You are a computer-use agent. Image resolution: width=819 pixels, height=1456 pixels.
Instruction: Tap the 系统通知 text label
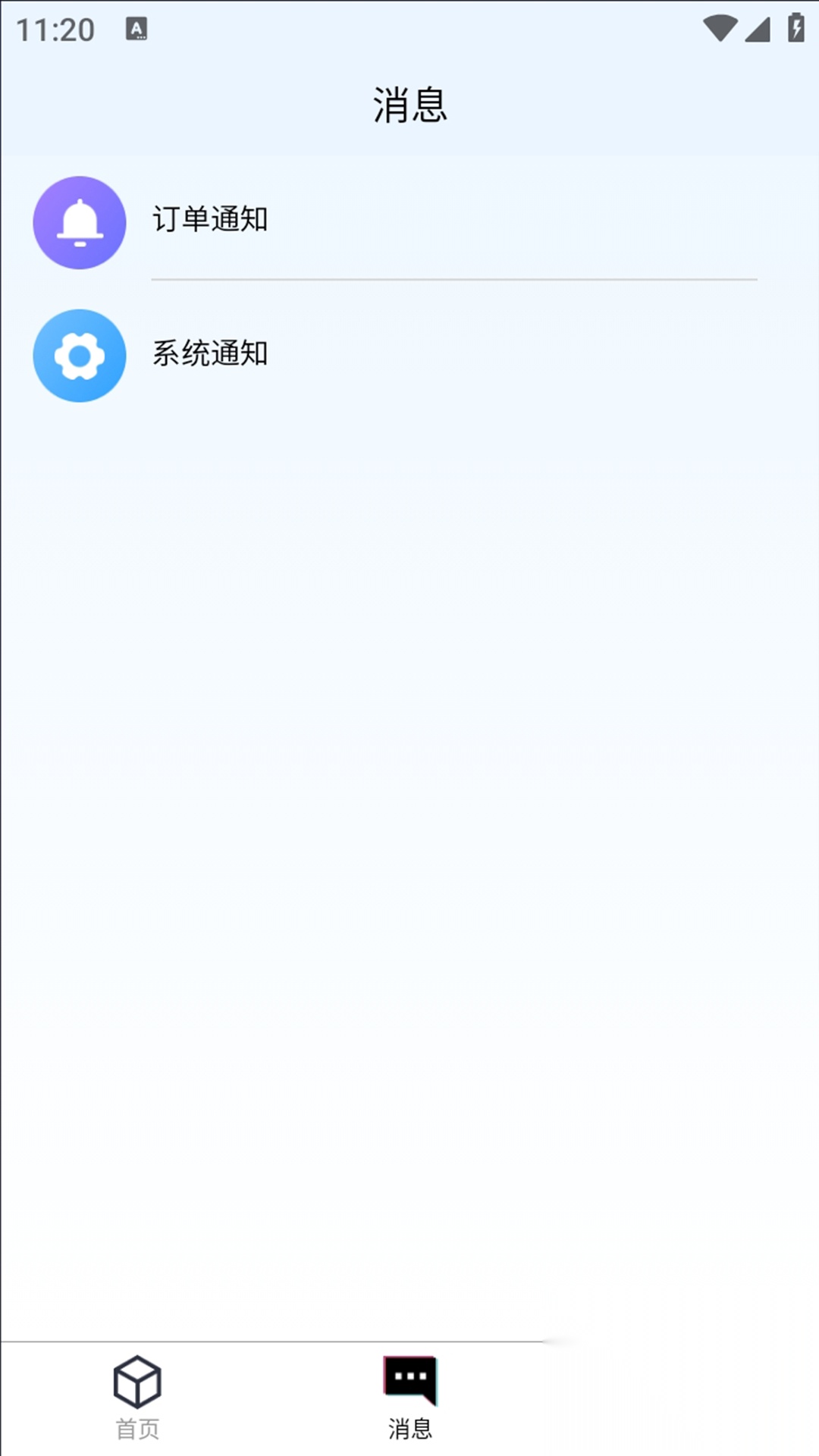click(211, 353)
